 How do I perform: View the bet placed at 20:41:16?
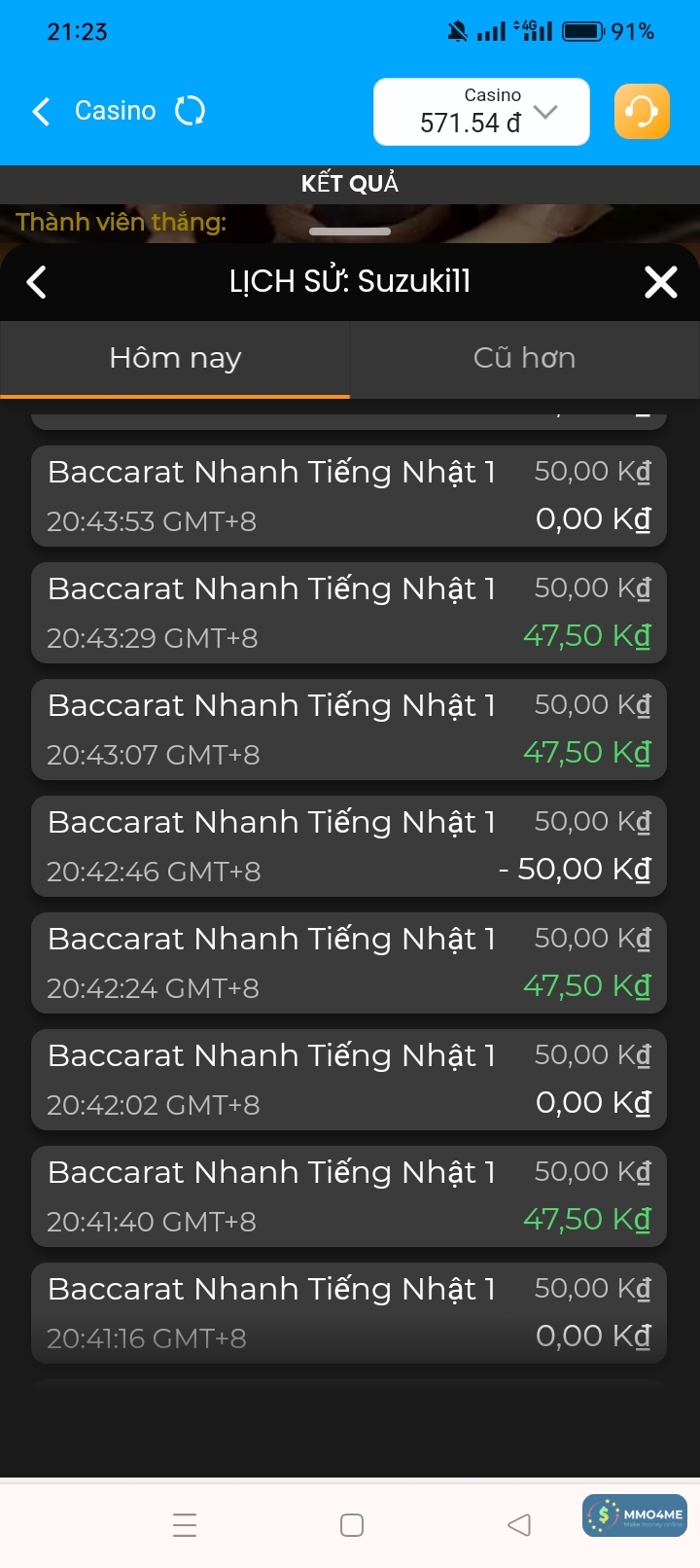point(349,1313)
